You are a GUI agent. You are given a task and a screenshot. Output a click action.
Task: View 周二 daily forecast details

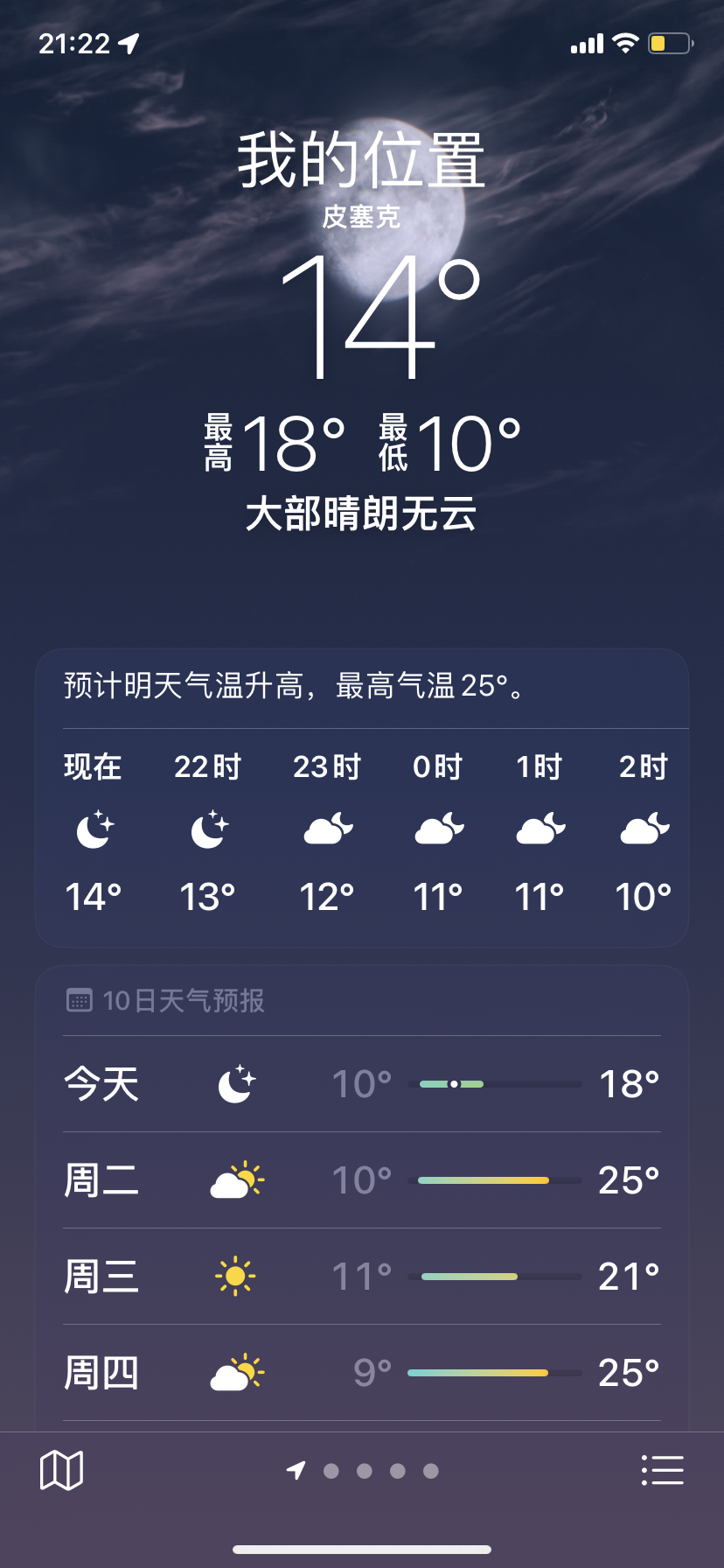(361, 1180)
